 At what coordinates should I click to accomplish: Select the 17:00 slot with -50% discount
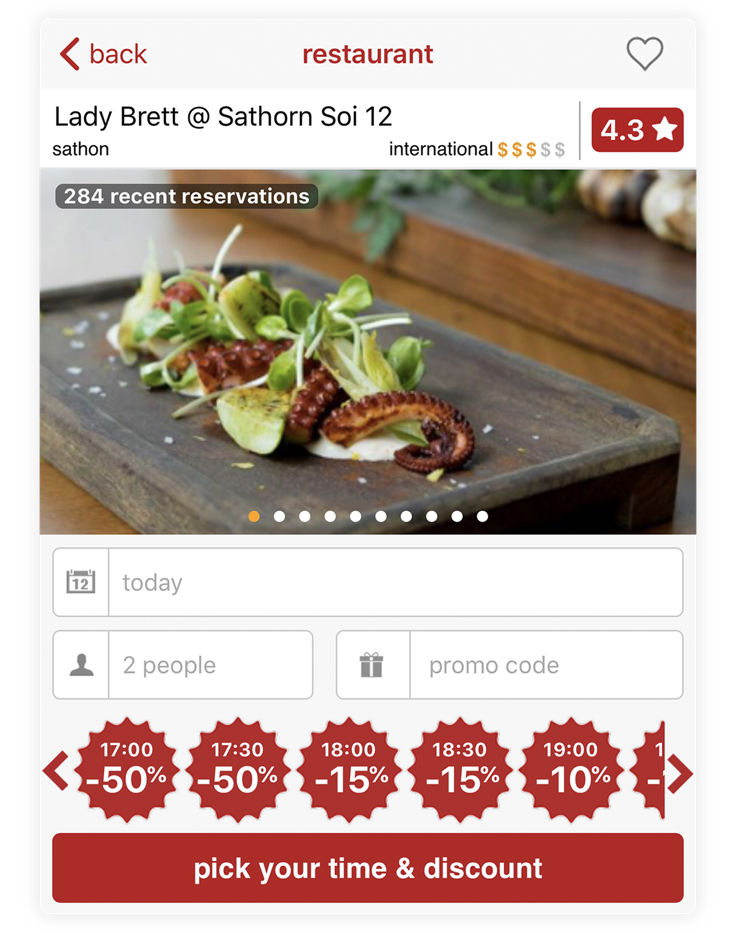pyautogui.click(x=127, y=770)
